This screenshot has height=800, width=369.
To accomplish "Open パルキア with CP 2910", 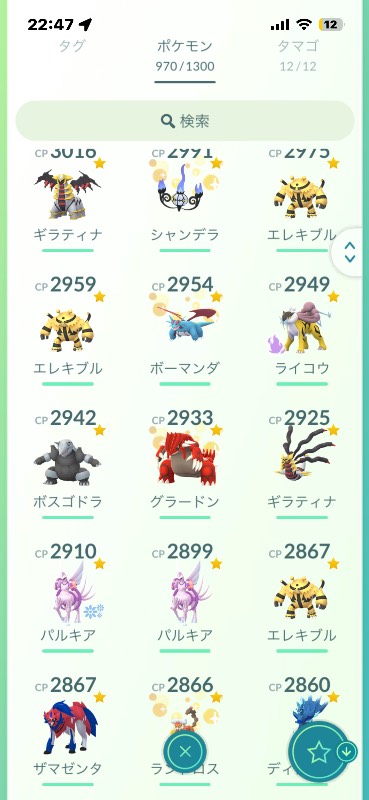I will (68, 597).
